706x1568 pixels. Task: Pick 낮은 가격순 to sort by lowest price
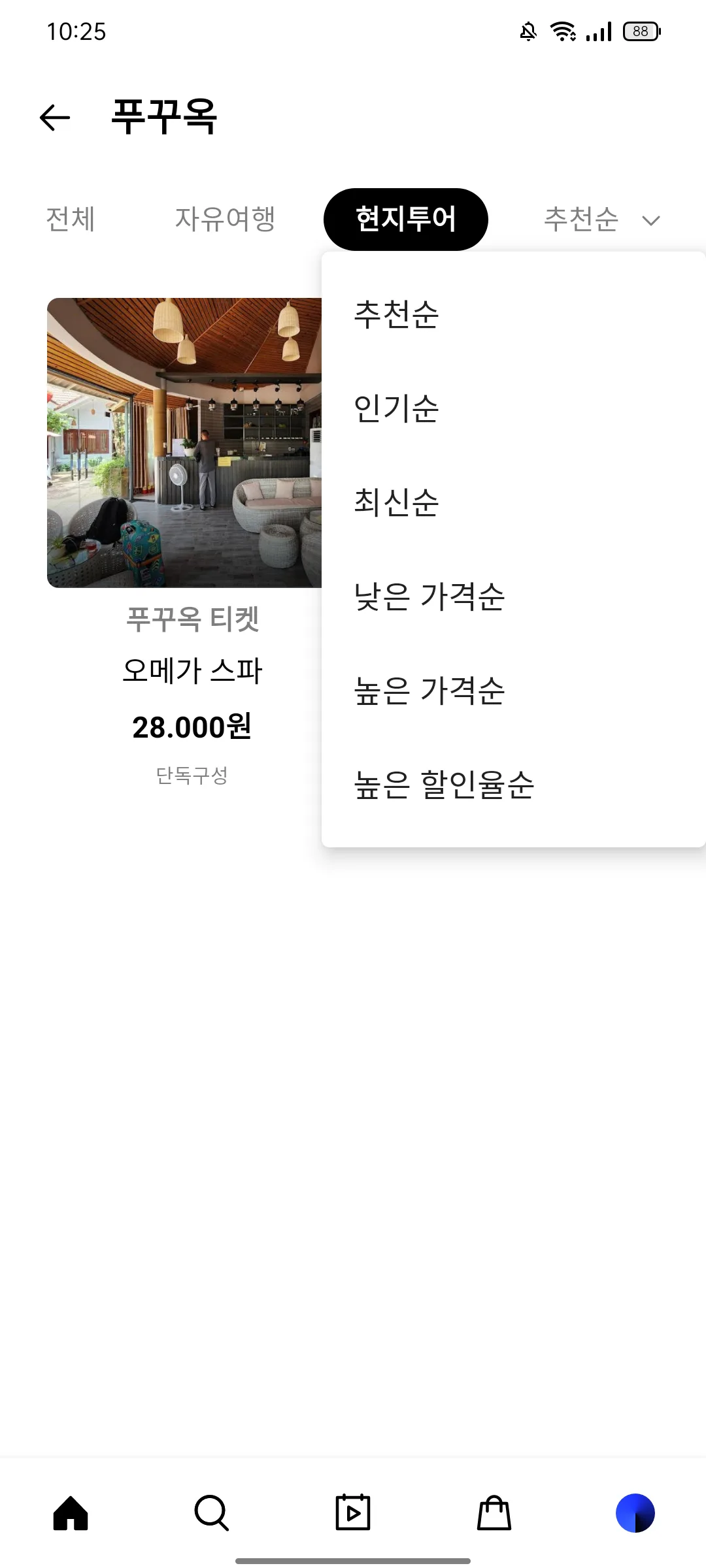click(429, 598)
